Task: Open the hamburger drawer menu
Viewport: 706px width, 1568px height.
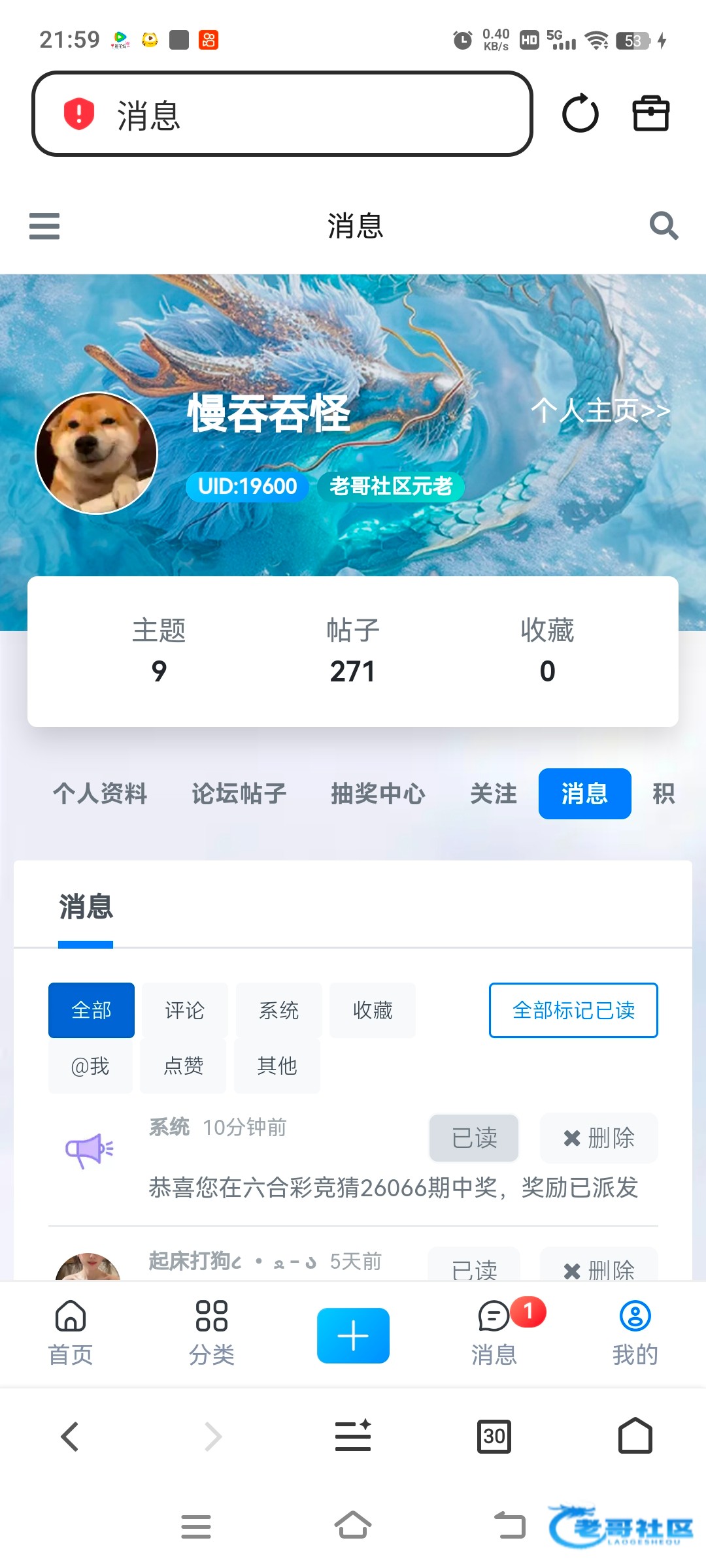Action: (x=44, y=226)
